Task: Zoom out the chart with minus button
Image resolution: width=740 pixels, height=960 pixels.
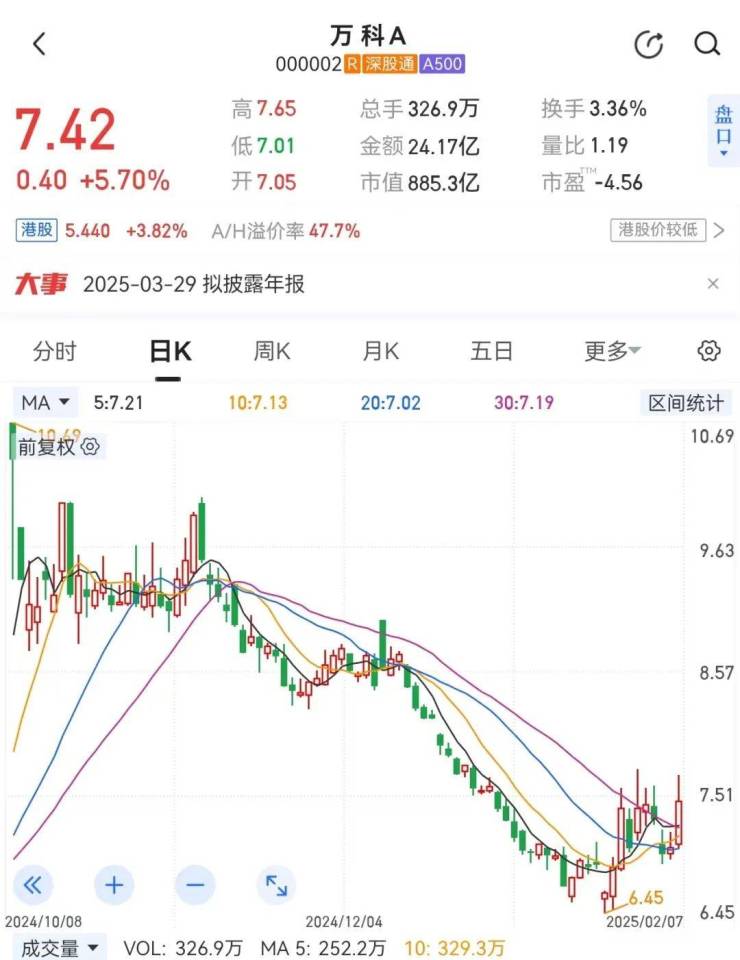Action: point(194,884)
